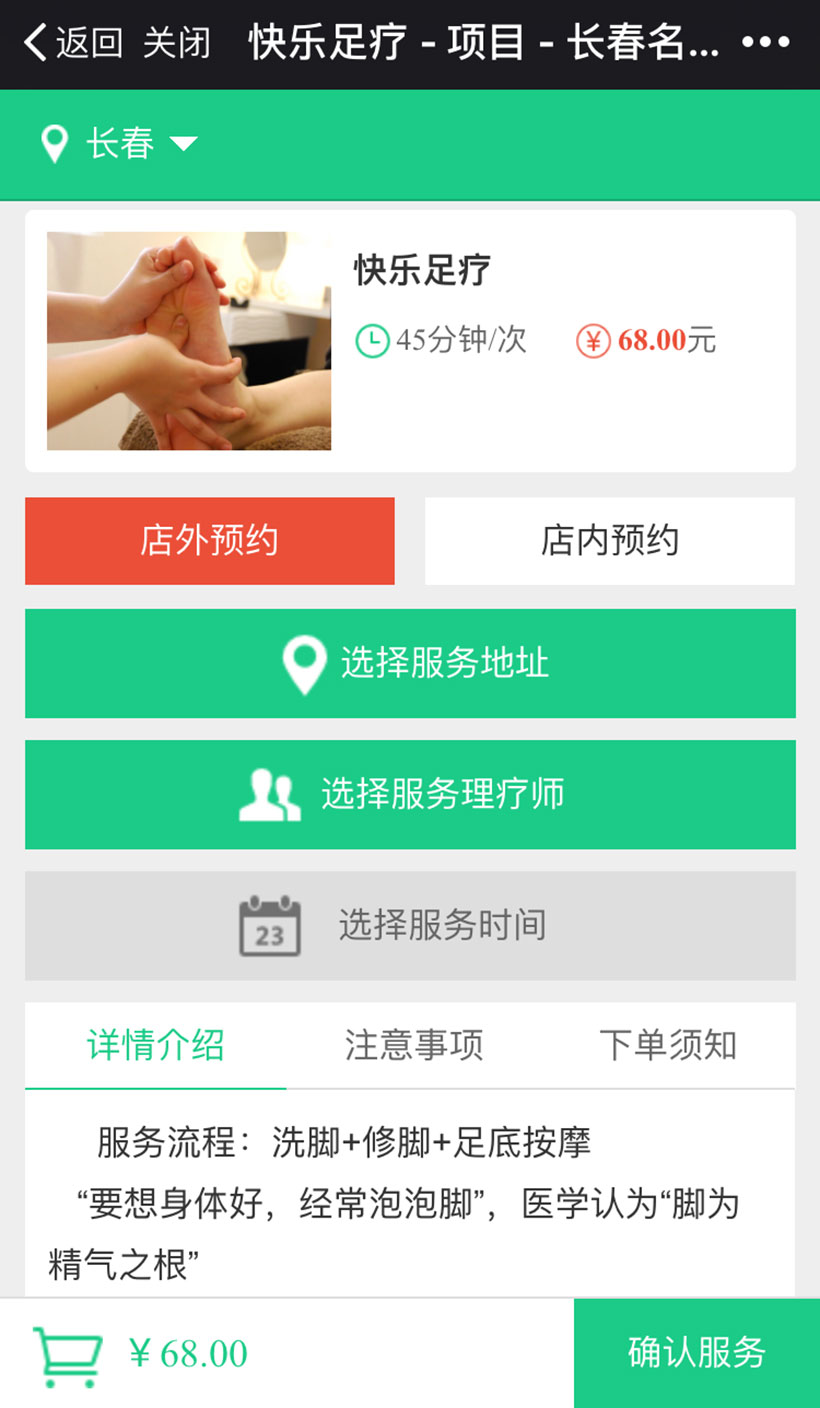This screenshot has height=1408, width=820.
Task: Choose therapist via 选择服务理疗师
Action: click(410, 794)
